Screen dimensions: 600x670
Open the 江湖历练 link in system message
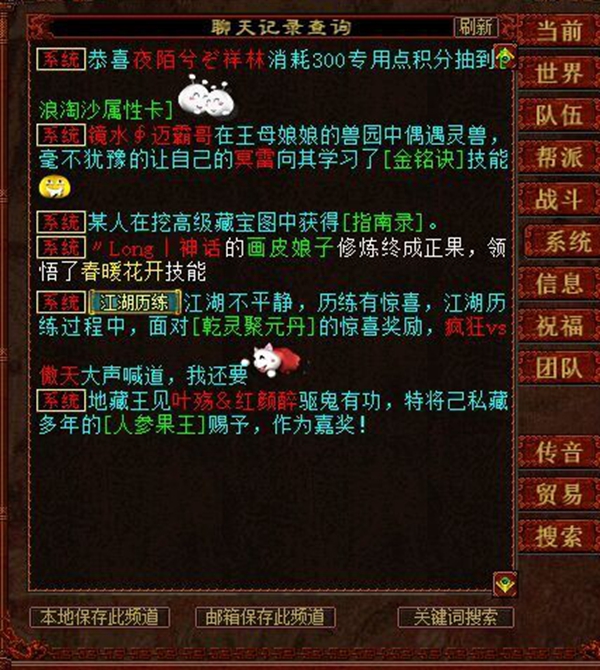(134, 301)
